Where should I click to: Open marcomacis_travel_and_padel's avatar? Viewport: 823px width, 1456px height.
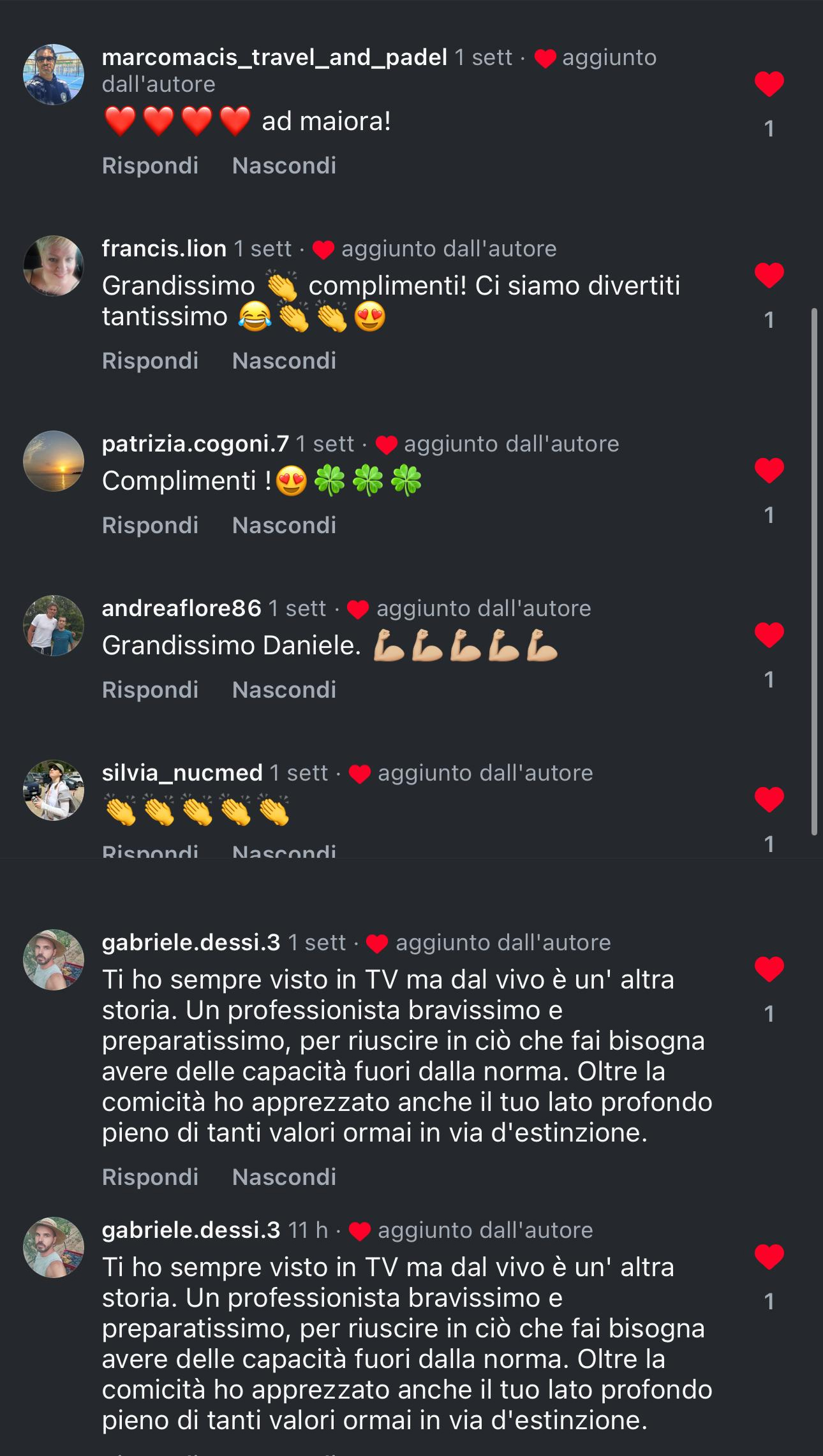[54, 75]
